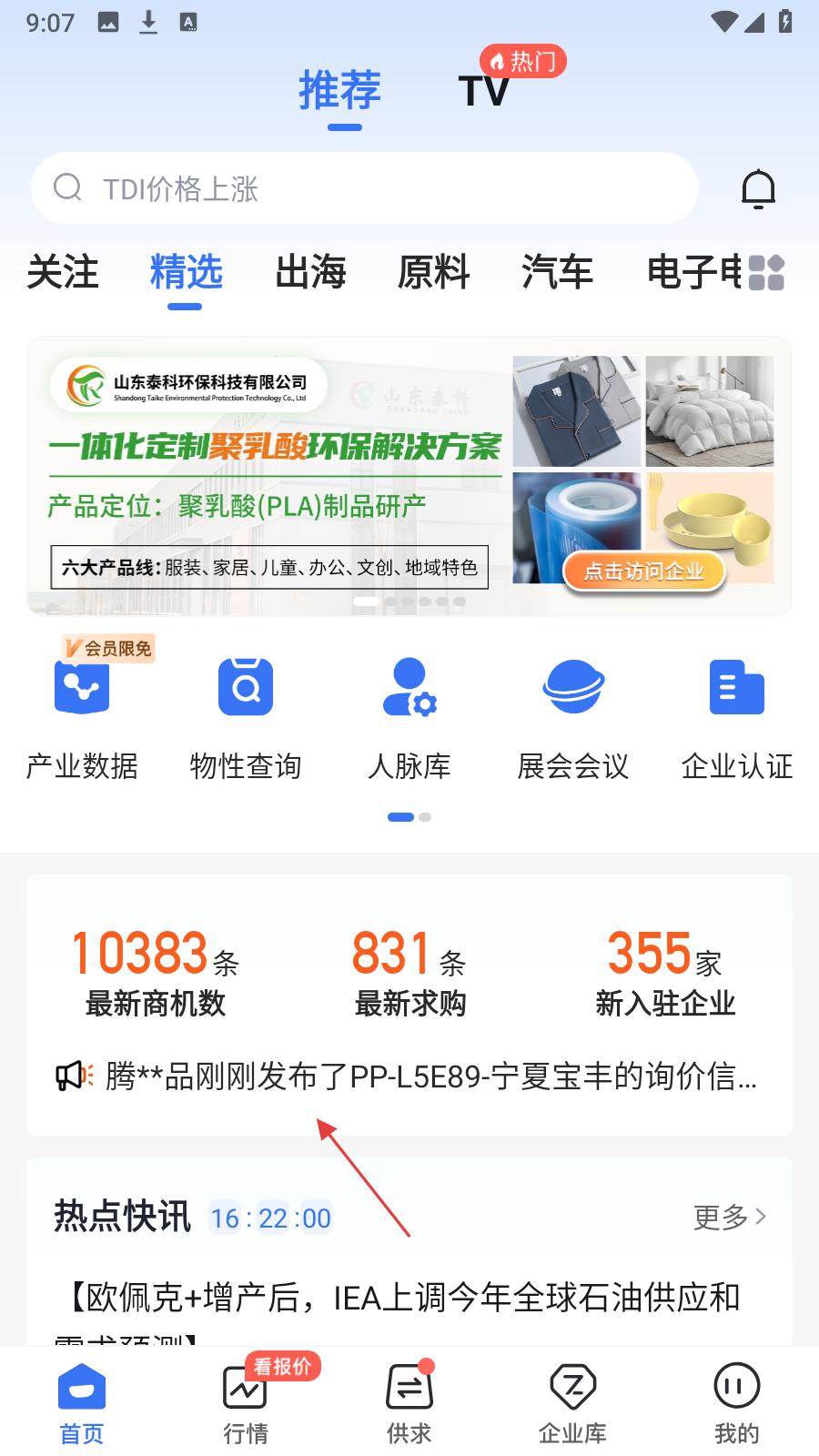Viewport: 819px width, 1456px height.
Task: Switch to the 供求 bottom tab
Action: [x=409, y=1404]
